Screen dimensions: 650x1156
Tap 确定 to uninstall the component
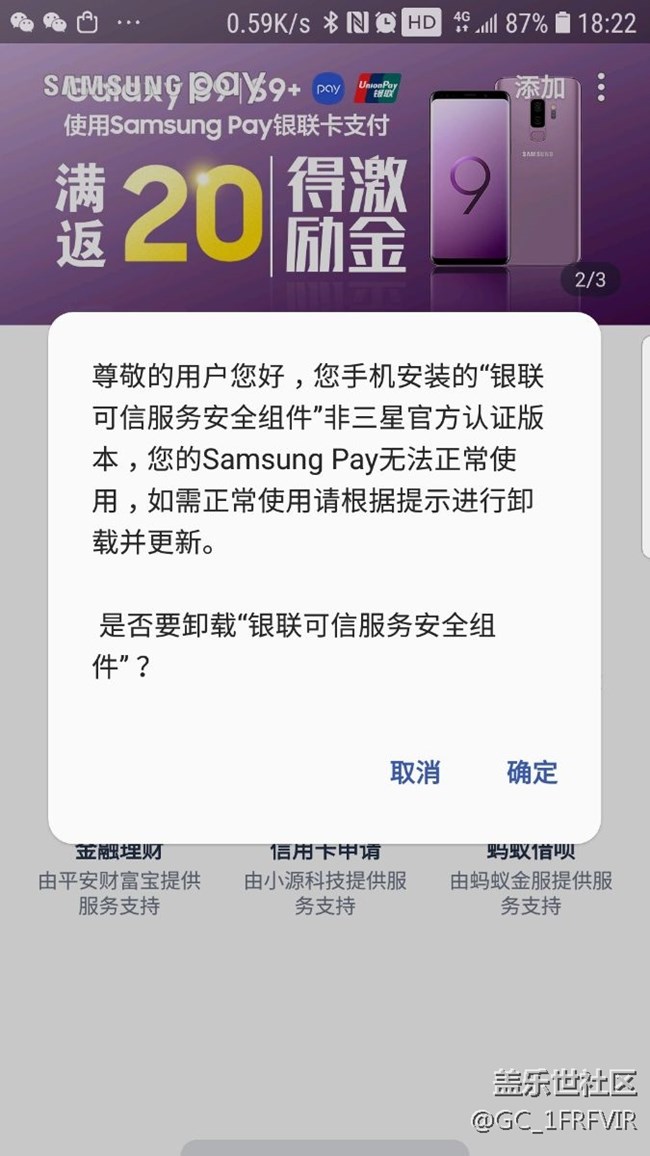[x=532, y=772]
